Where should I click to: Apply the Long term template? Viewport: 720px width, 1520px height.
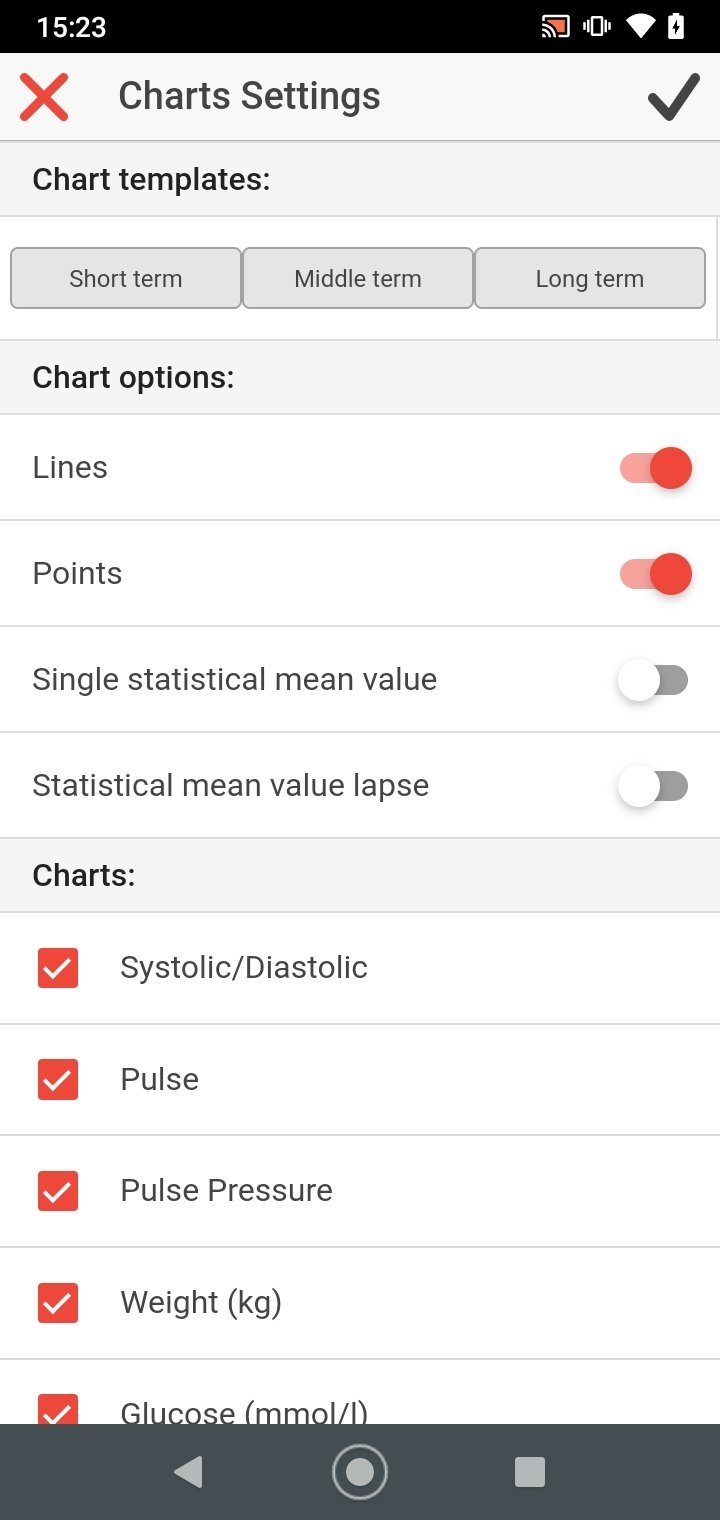coord(590,278)
